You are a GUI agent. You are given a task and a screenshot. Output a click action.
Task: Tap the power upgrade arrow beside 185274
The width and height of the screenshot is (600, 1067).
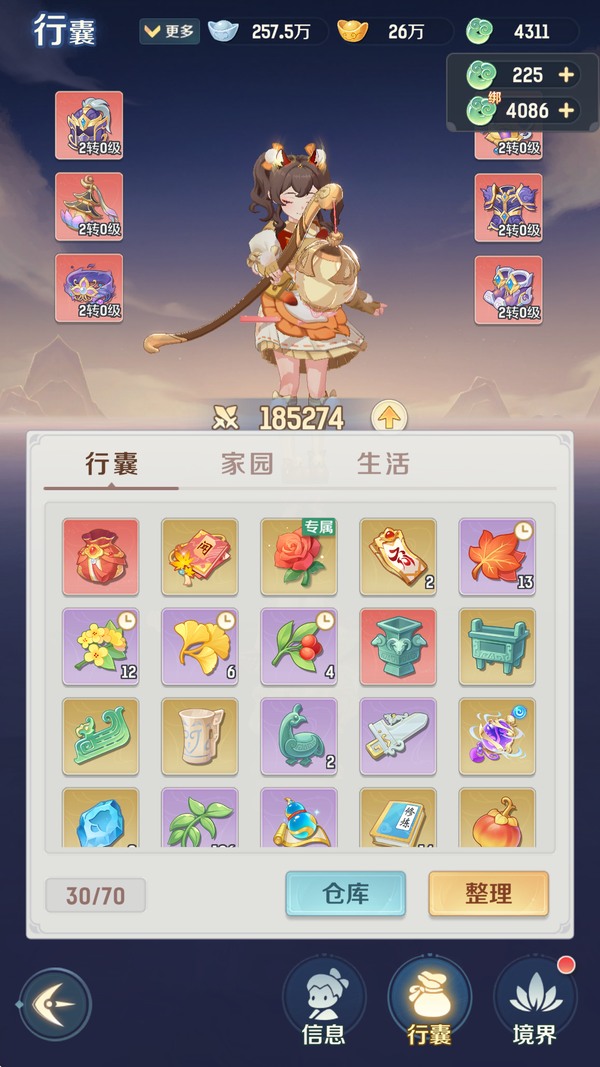pyautogui.click(x=388, y=417)
